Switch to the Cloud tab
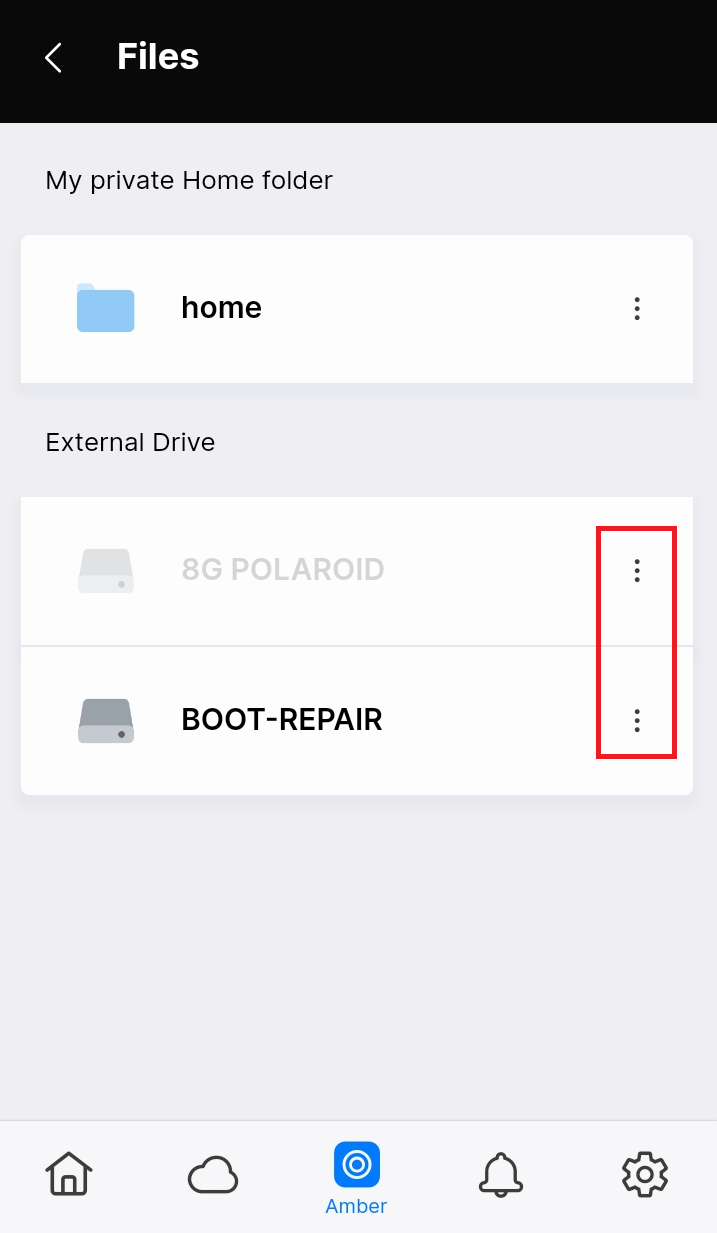This screenshot has width=717, height=1233. point(213,1175)
